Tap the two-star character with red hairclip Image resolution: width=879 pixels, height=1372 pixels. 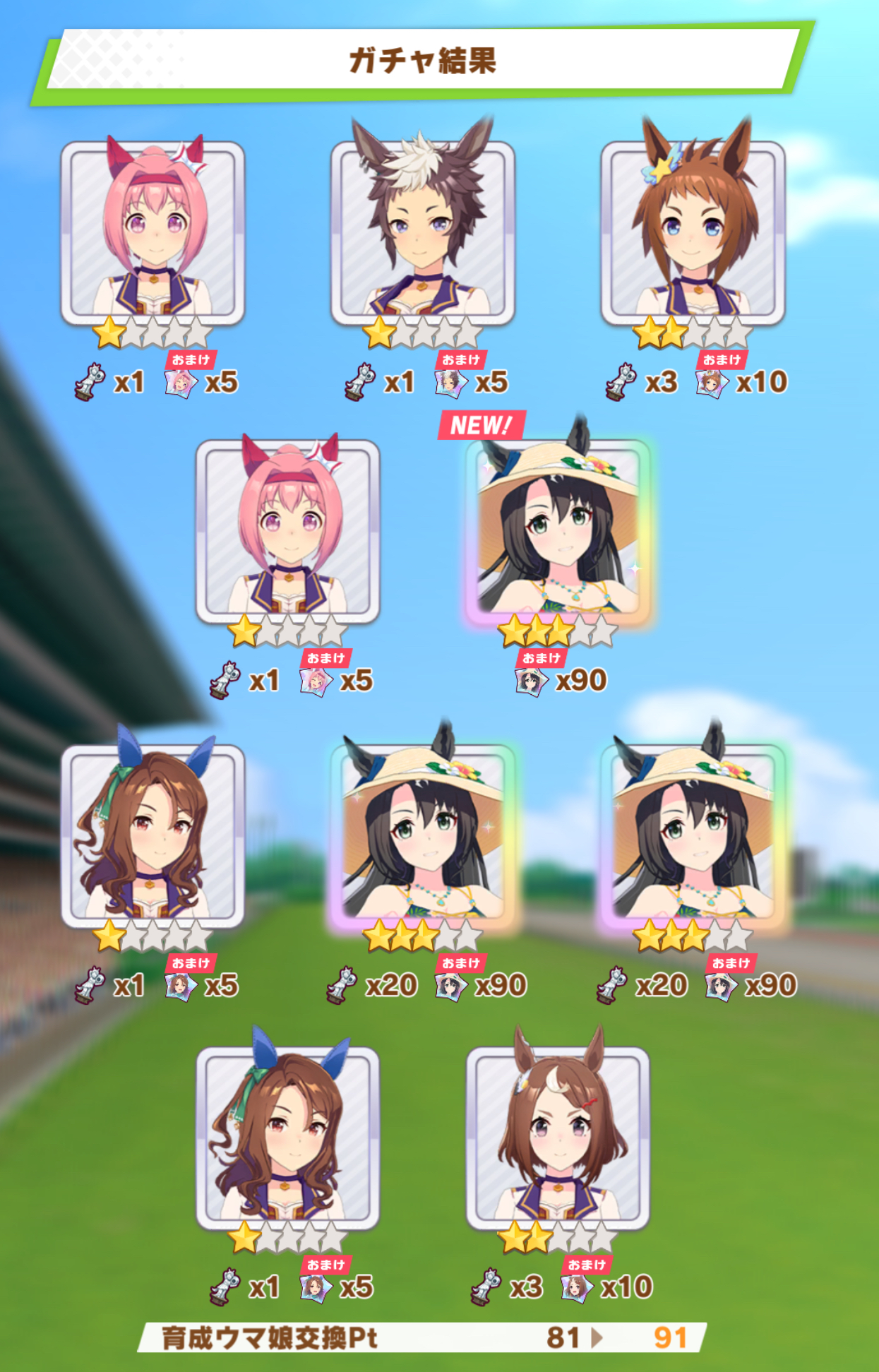click(558, 1137)
